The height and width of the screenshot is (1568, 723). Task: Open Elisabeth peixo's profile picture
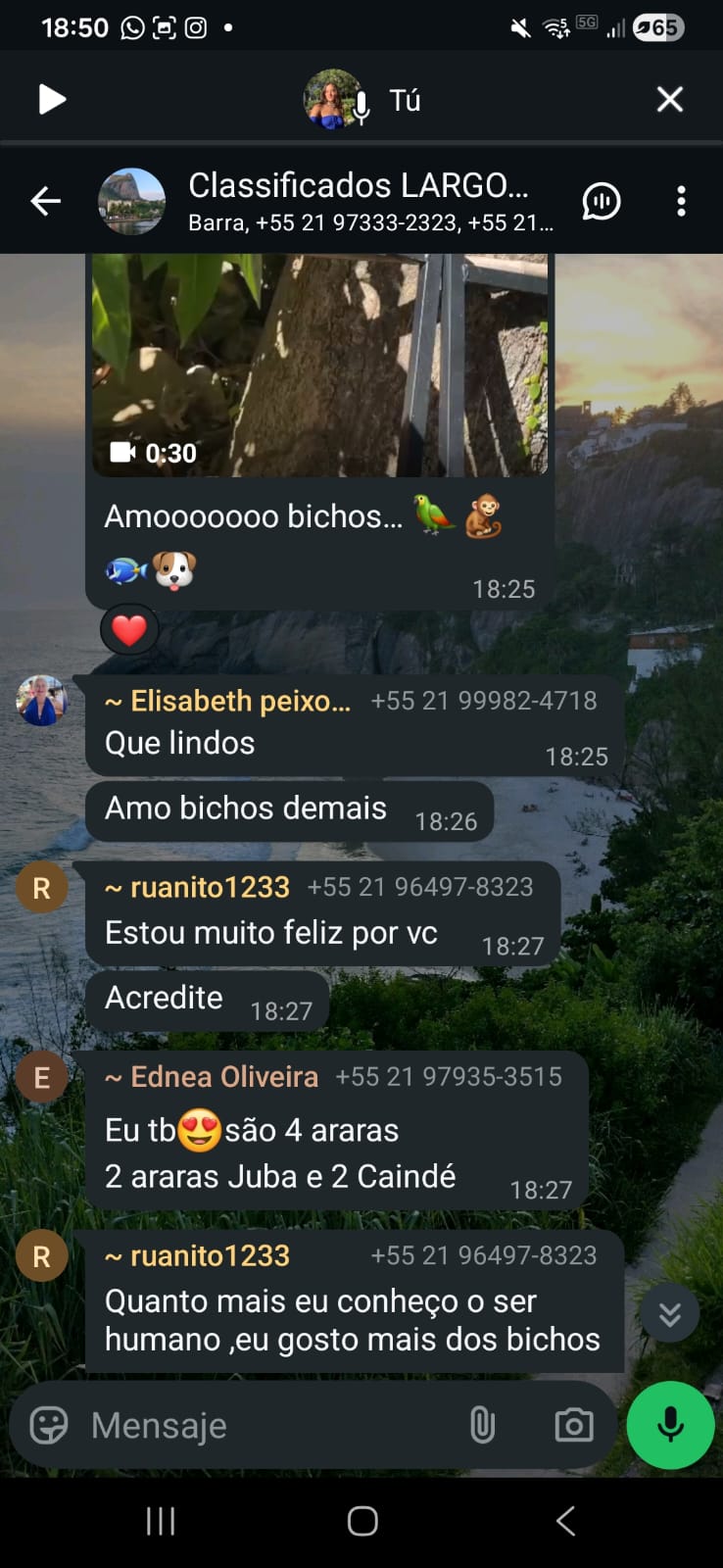click(41, 701)
